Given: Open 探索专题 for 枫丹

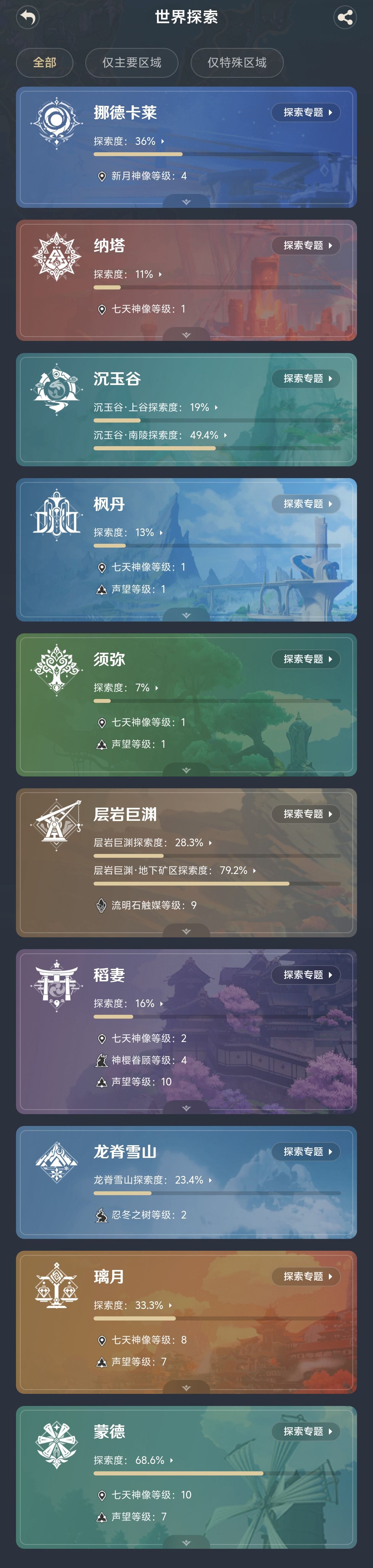Looking at the screenshot, I should [306, 504].
